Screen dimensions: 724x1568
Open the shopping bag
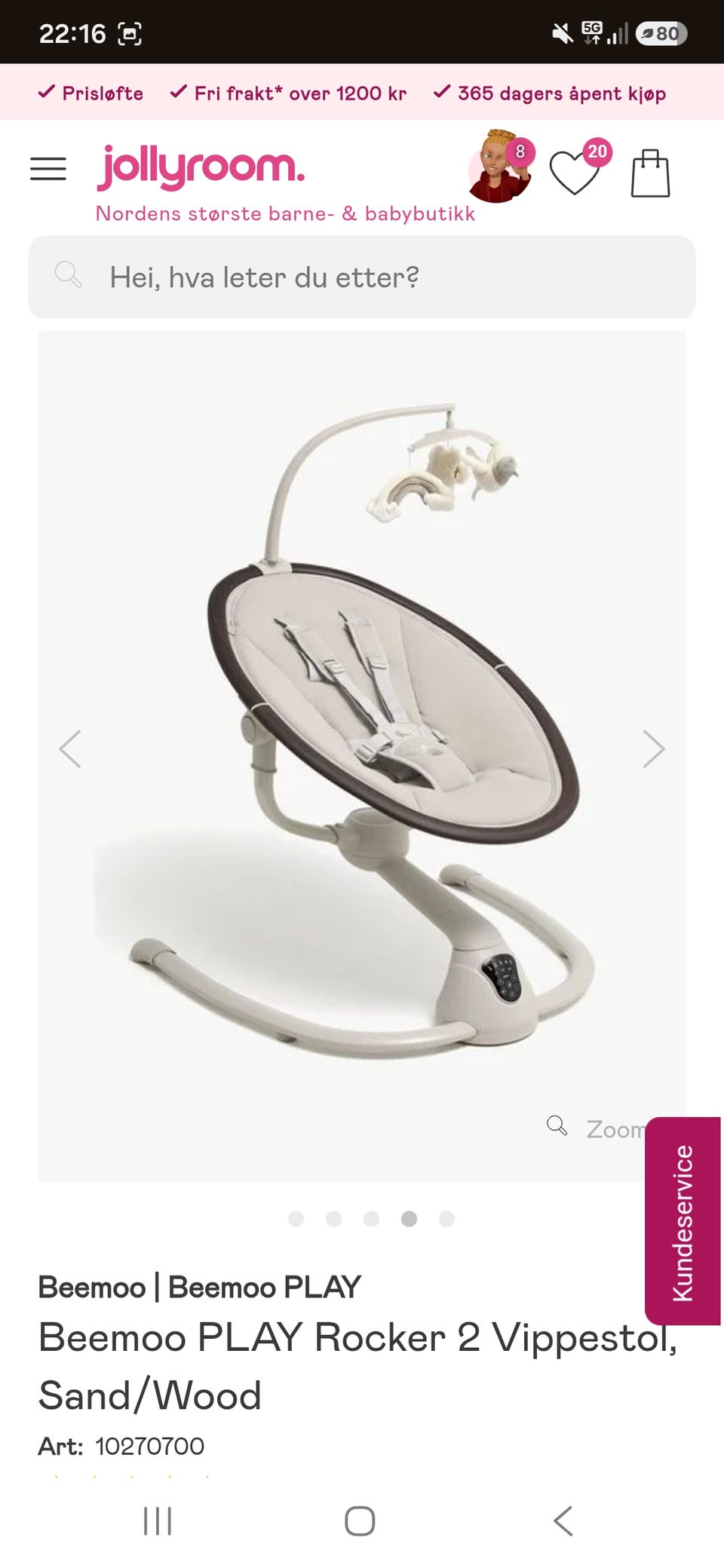(650, 173)
